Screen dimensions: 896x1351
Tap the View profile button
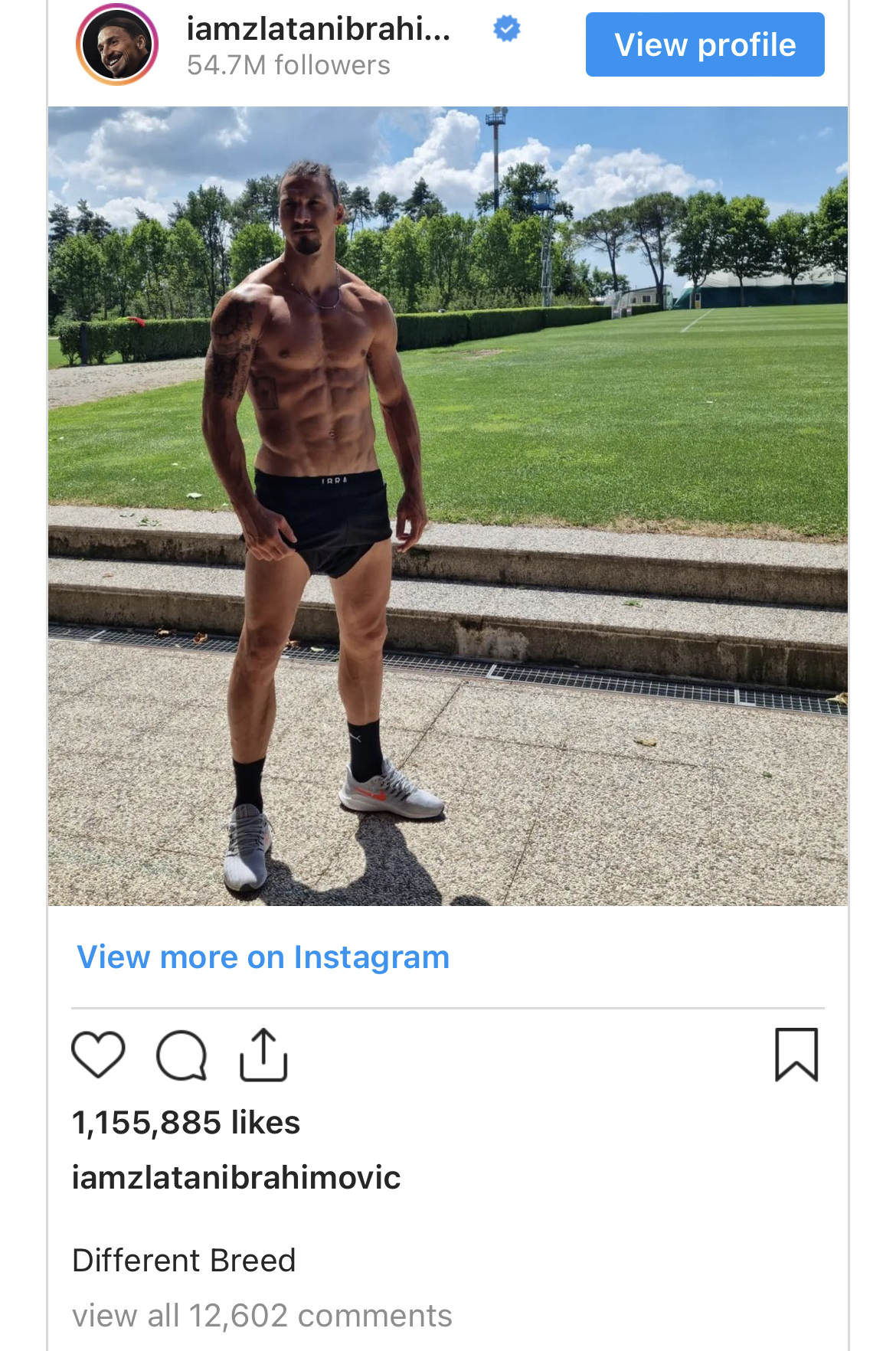pos(705,44)
